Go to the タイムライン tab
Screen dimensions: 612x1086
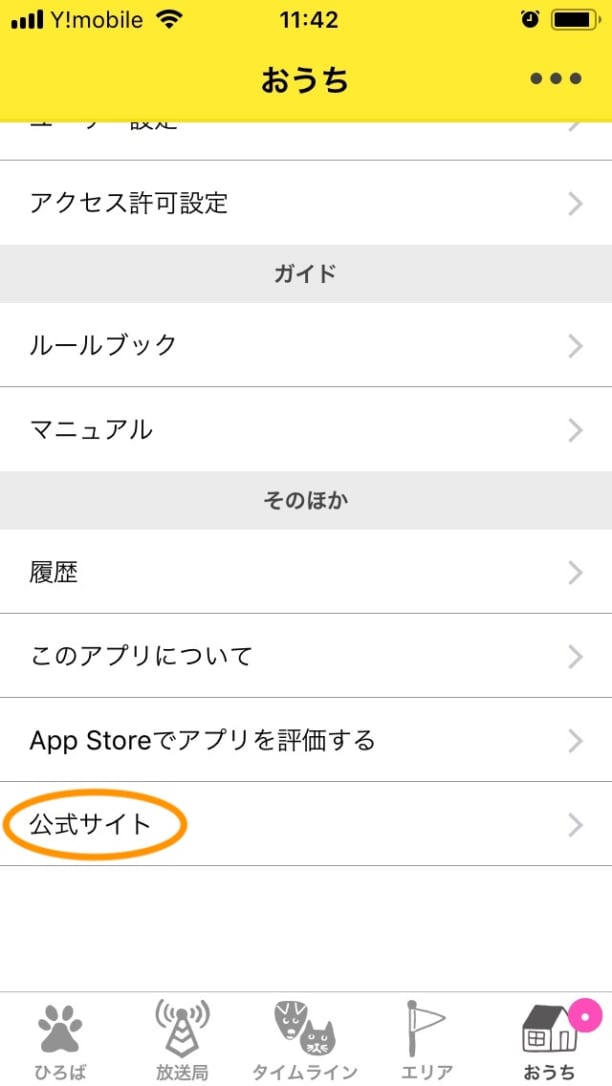point(305,1040)
